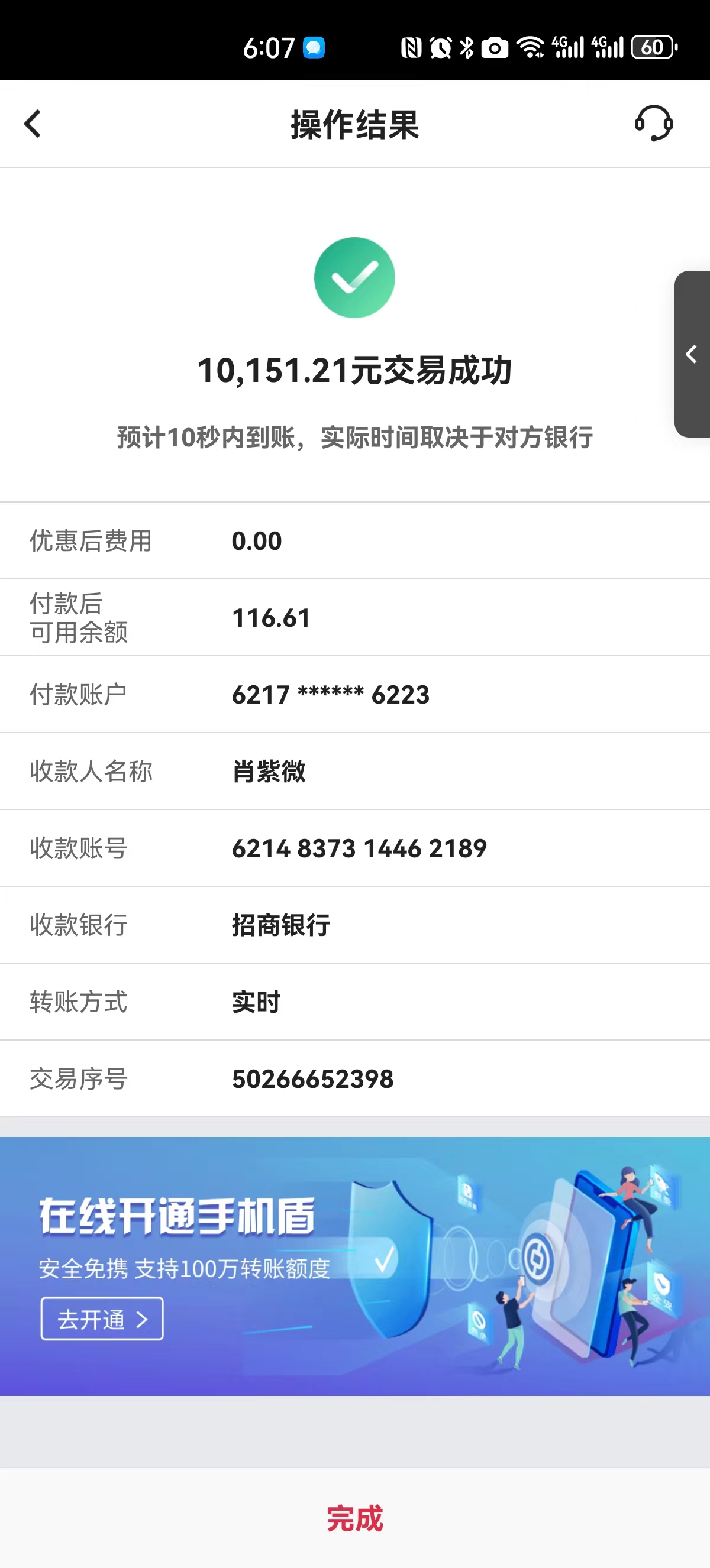Expand the side panel arrow handle
The image size is (710, 1568).
692,354
